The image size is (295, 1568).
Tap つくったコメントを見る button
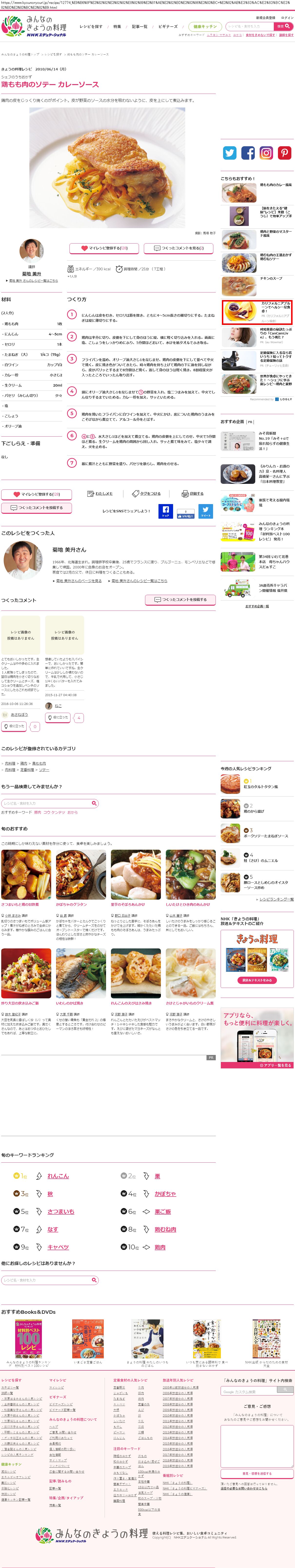click(178, 248)
